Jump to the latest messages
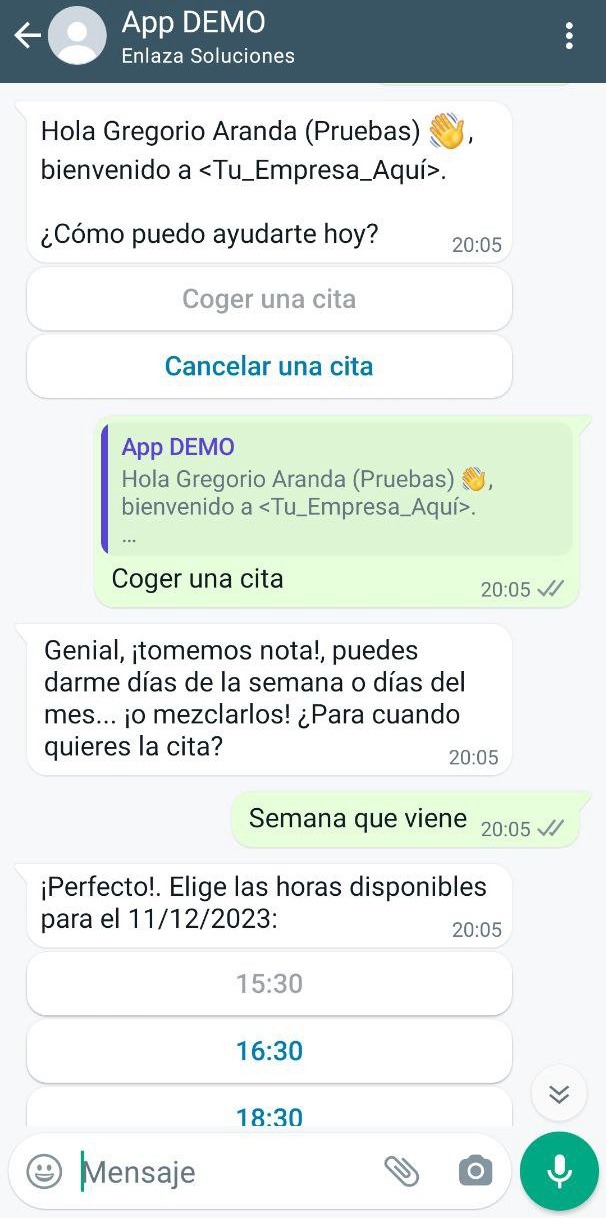 559,1094
